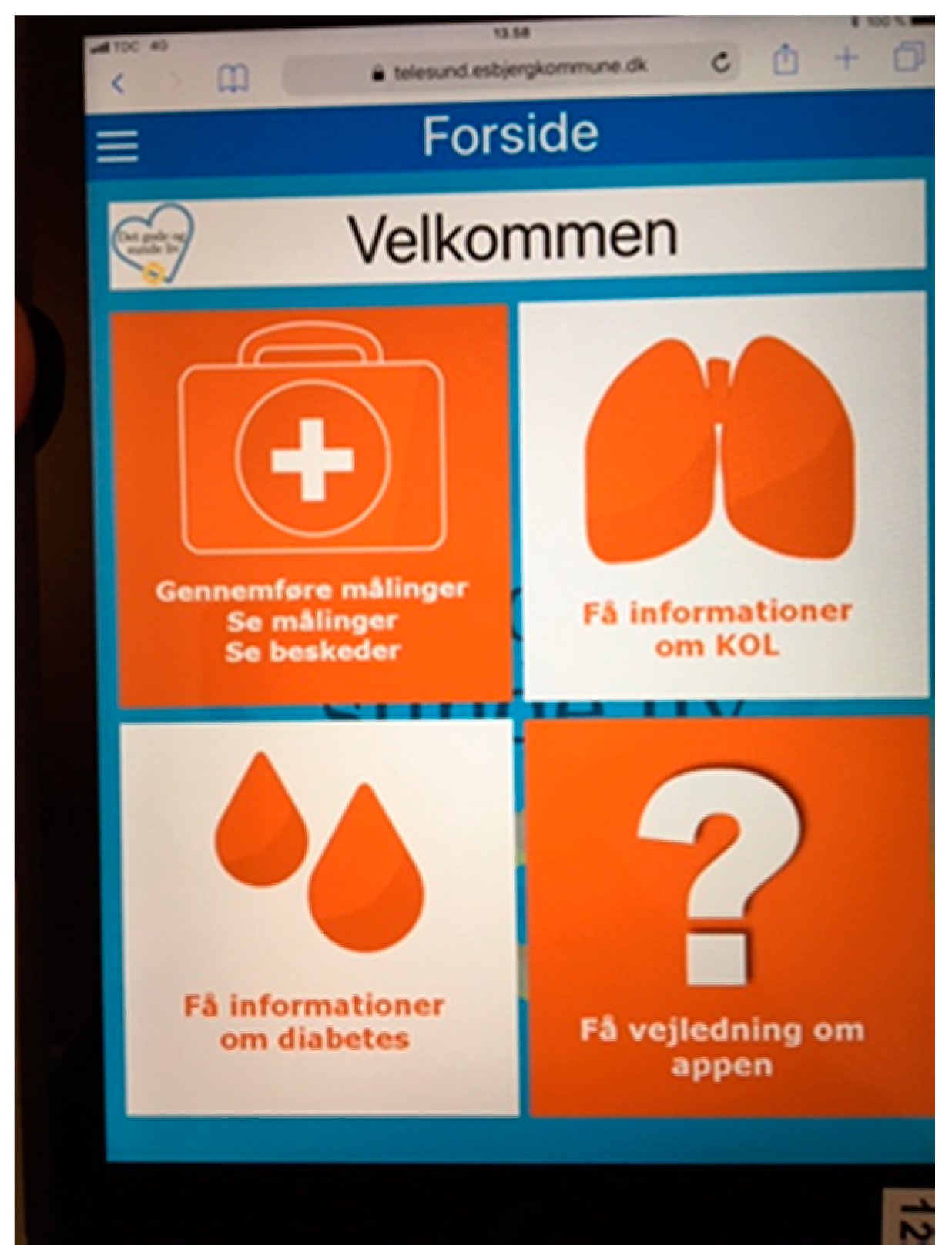Open Safari bookmarks
Image resolution: width=952 pixels, height=1260 pixels.
pos(233,79)
